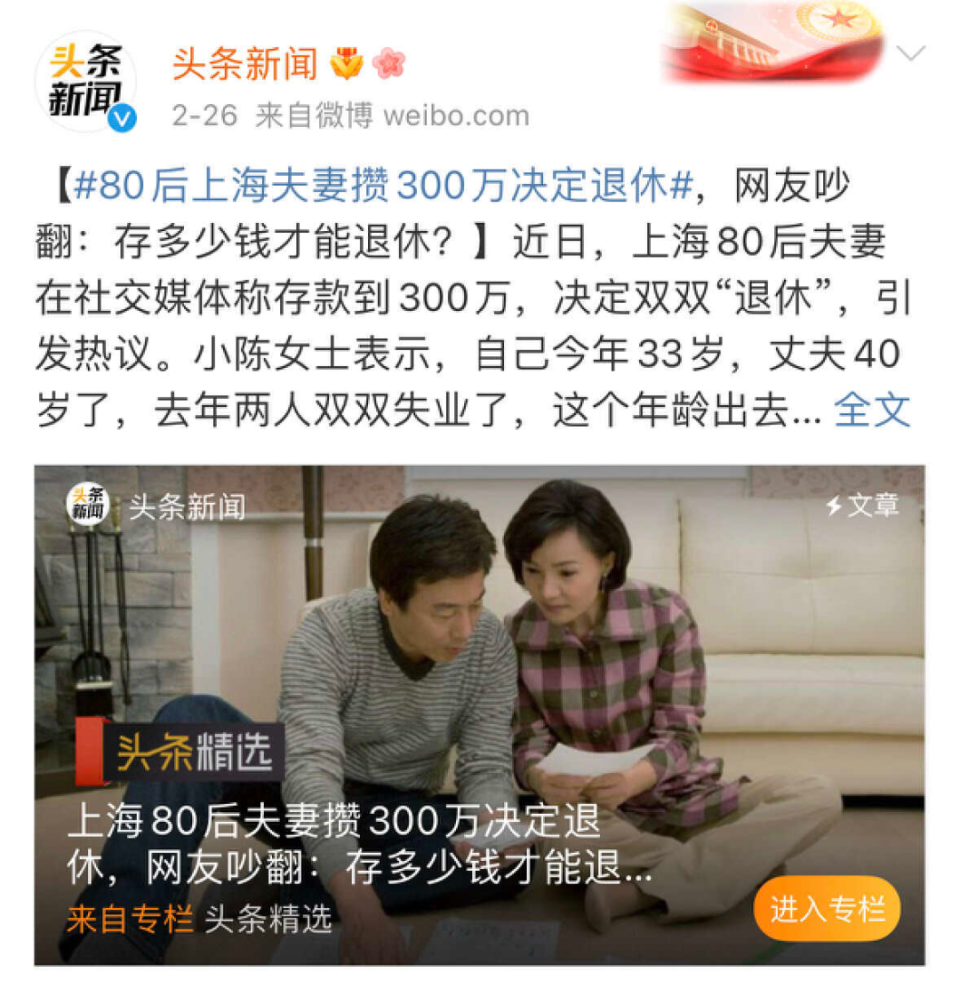Tap 全文 to read the full post
Image resolution: width=960 pixels, height=996 pixels.
(x=872, y=410)
